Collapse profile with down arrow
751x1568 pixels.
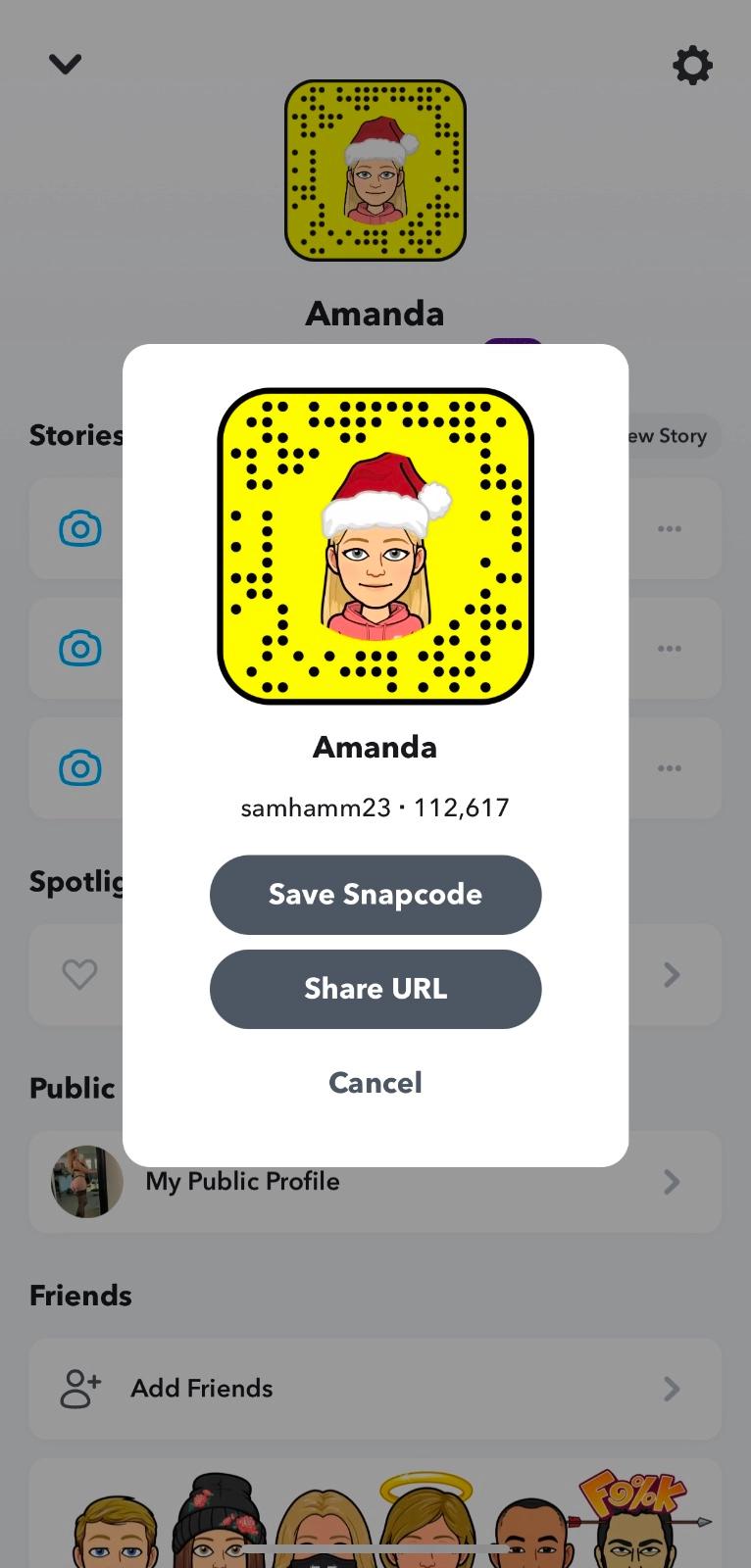coord(66,65)
